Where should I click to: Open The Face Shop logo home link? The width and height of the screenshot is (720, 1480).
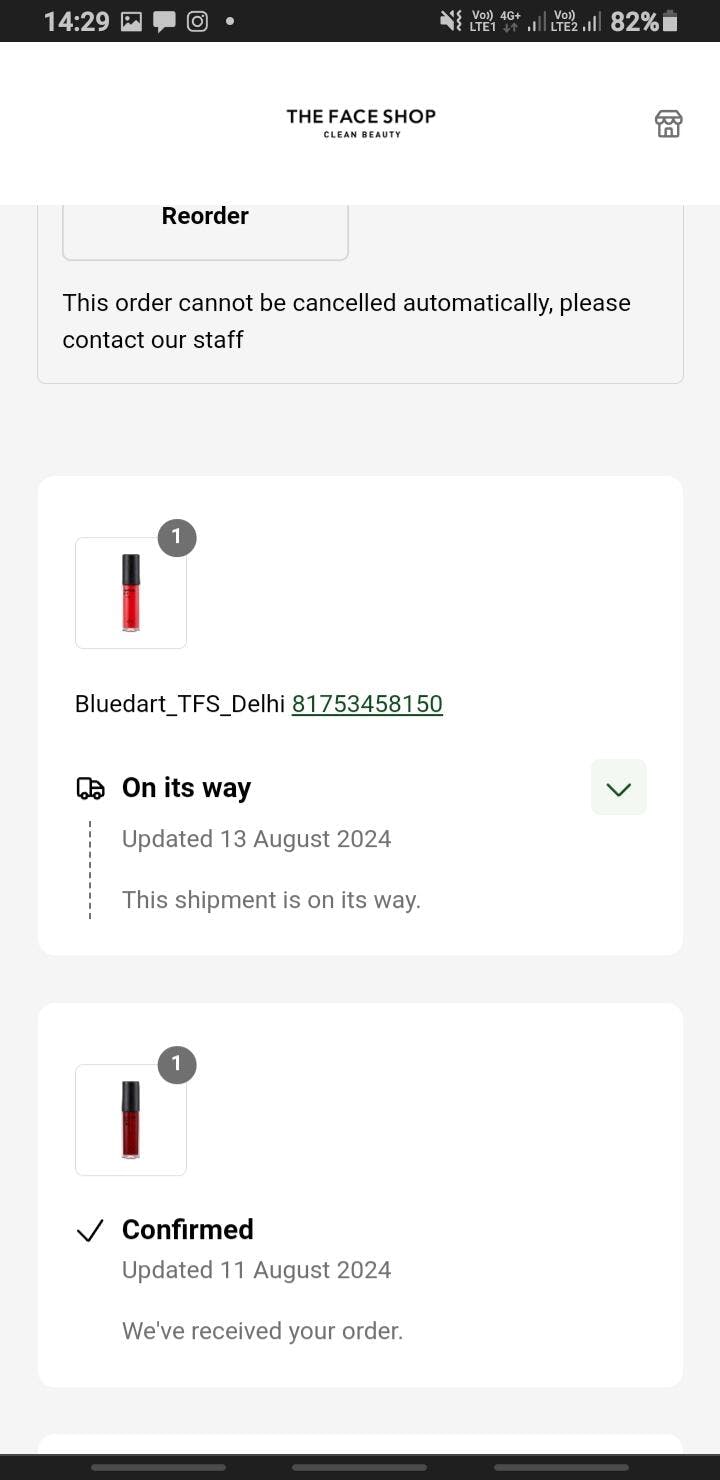click(361, 122)
